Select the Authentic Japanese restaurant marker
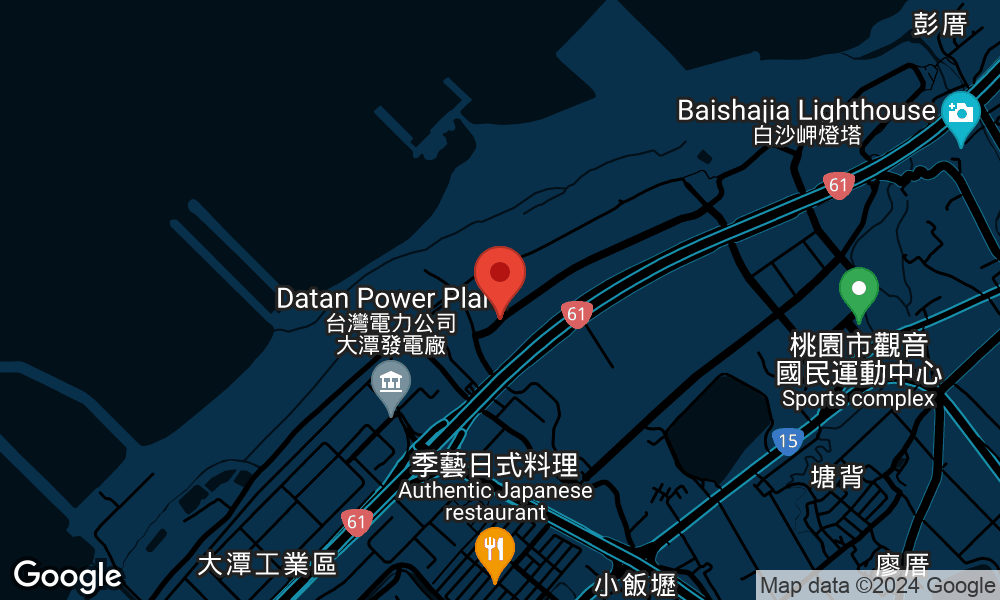 [493, 551]
